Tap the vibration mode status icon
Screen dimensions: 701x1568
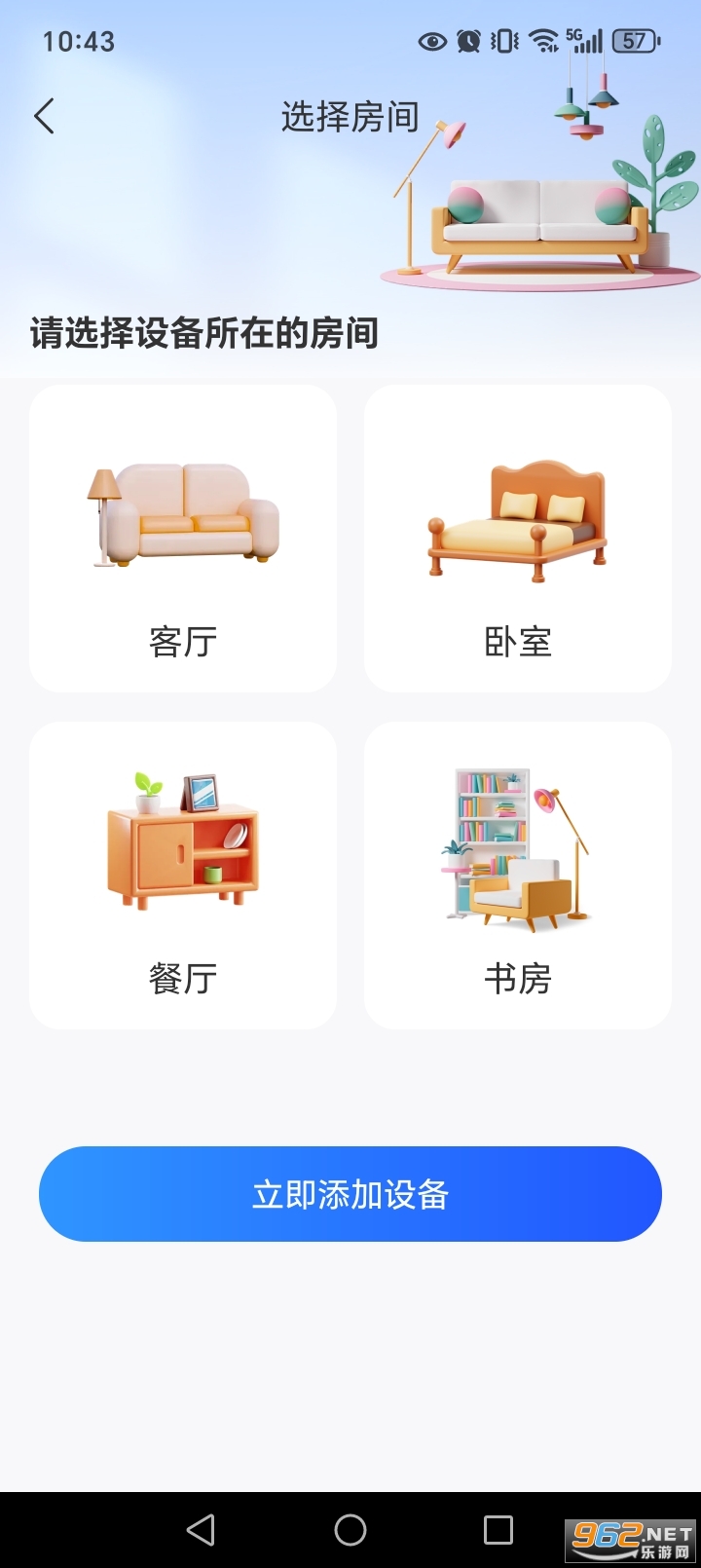pos(502,41)
